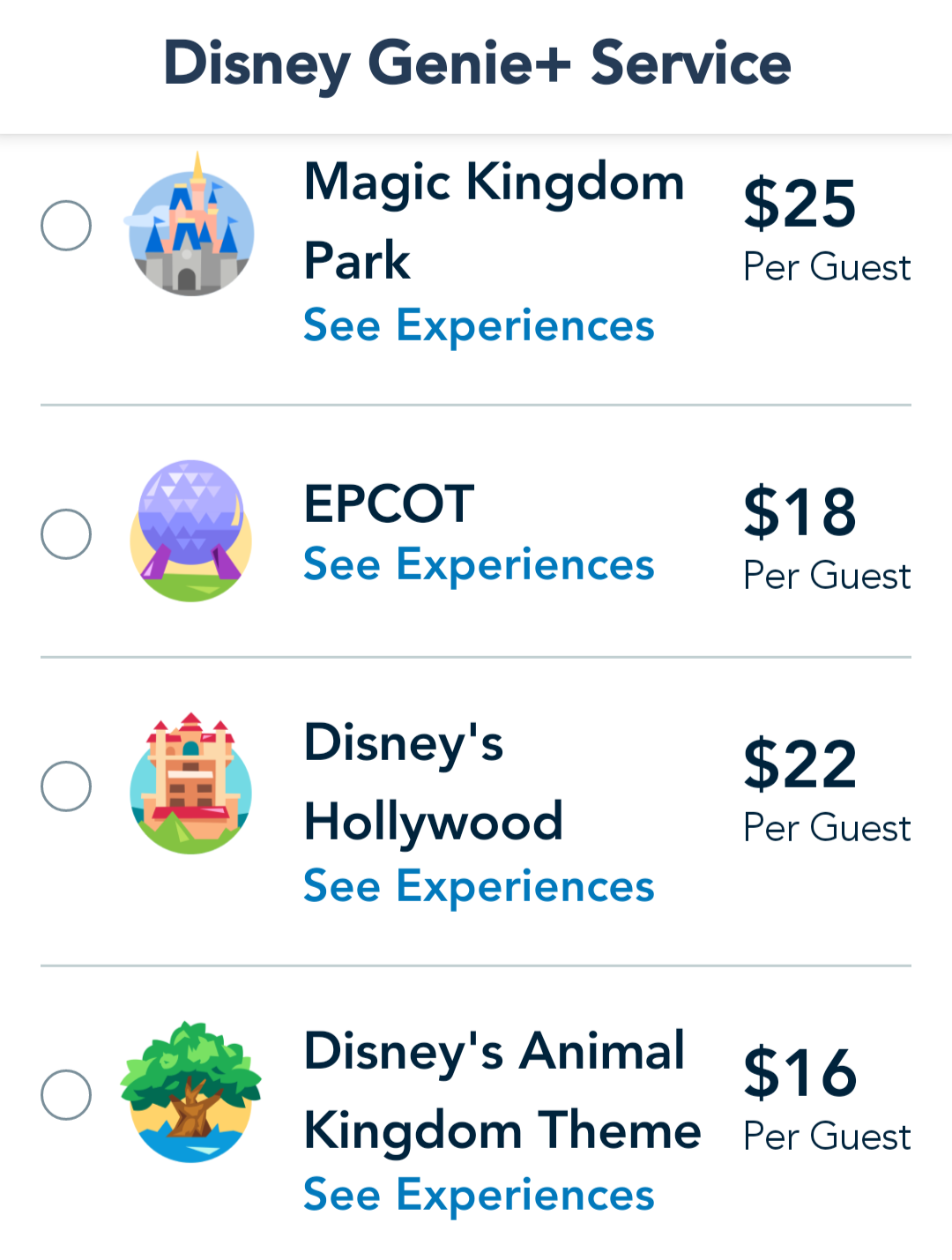View See Experiences under EPCOT
The height and width of the screenshot is (1260, 952).
coord(479,565)
